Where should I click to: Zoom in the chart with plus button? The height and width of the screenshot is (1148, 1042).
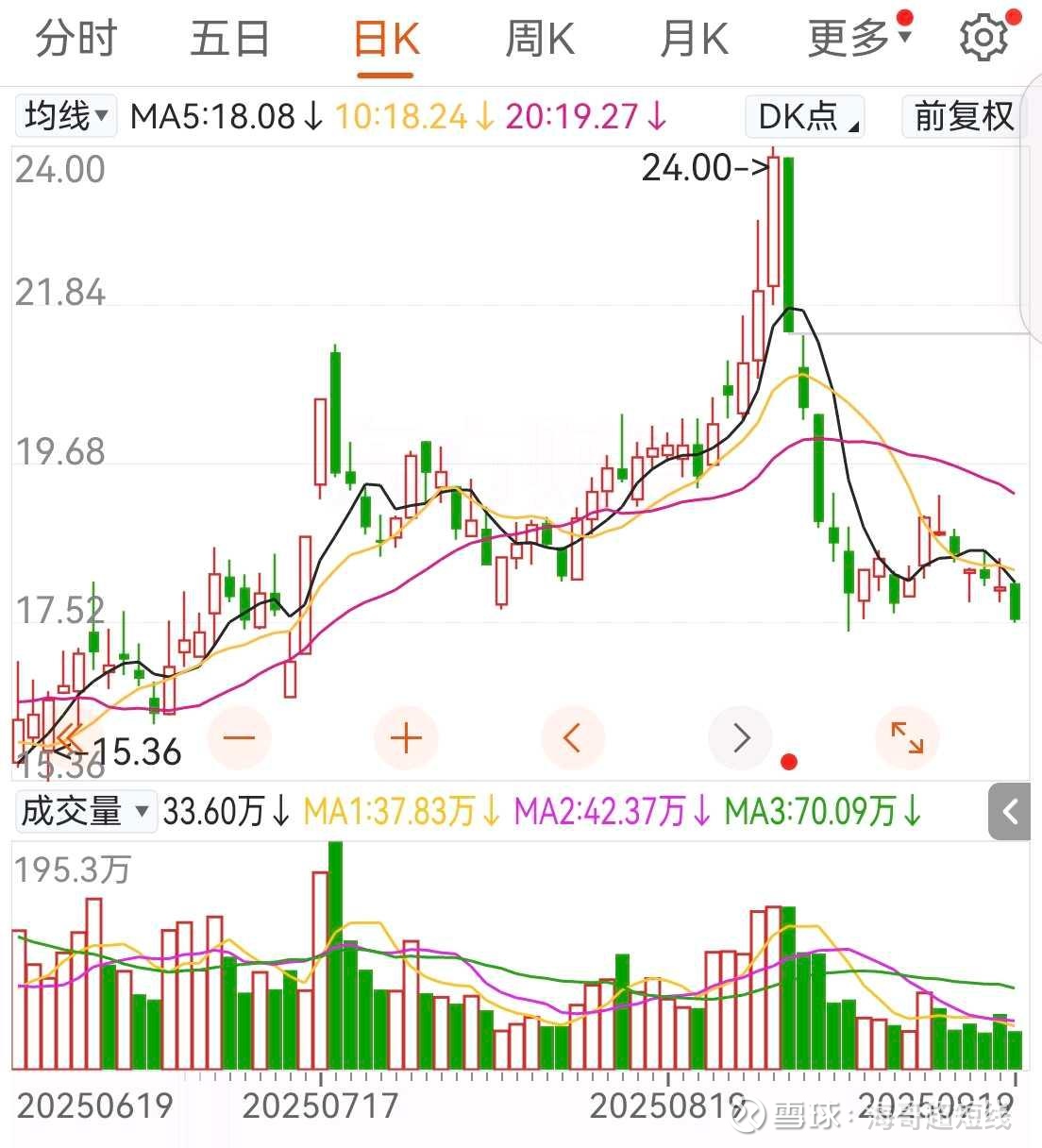click(407, 737)
